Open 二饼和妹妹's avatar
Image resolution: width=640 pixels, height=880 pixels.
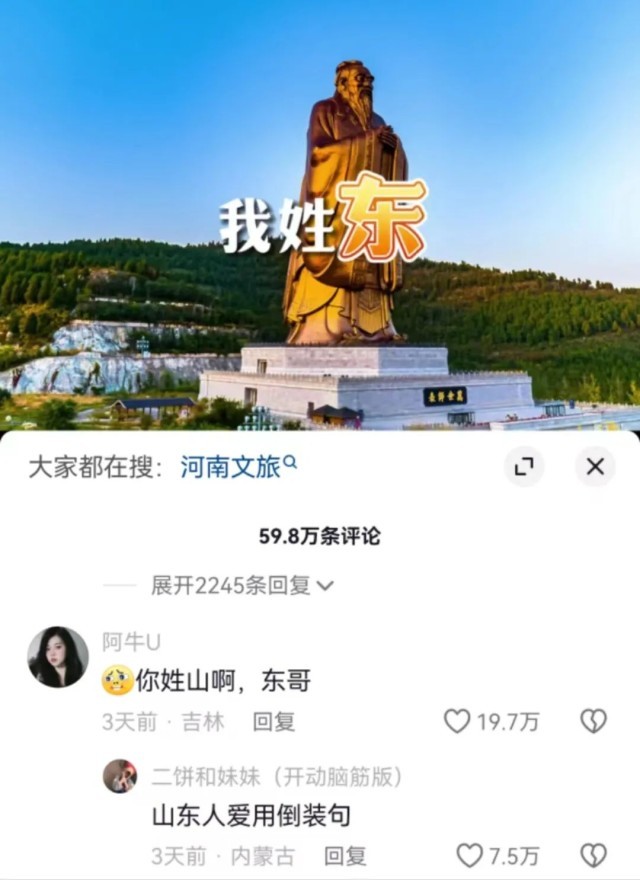120,776
